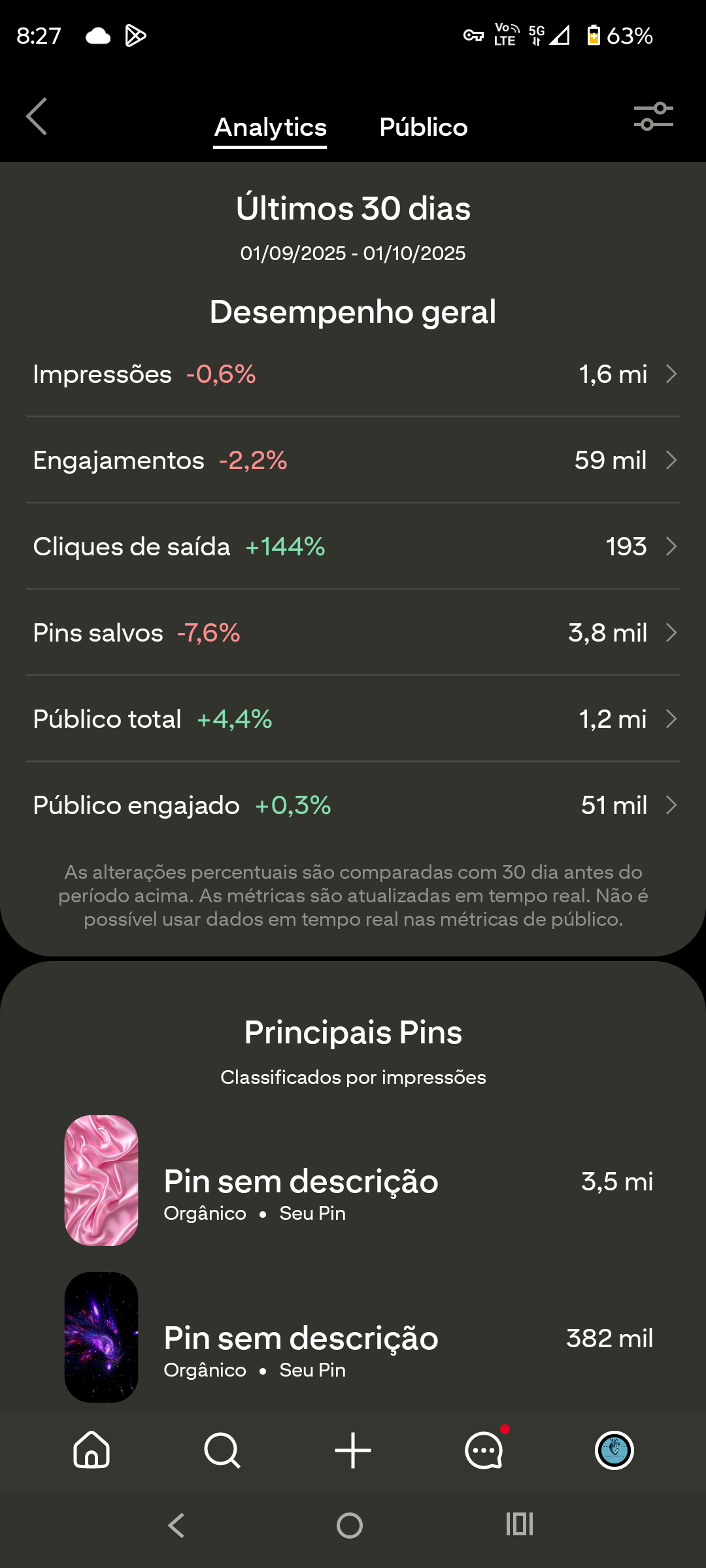Open the pink satin pin with 3,5 mi

coord(353,1181)
